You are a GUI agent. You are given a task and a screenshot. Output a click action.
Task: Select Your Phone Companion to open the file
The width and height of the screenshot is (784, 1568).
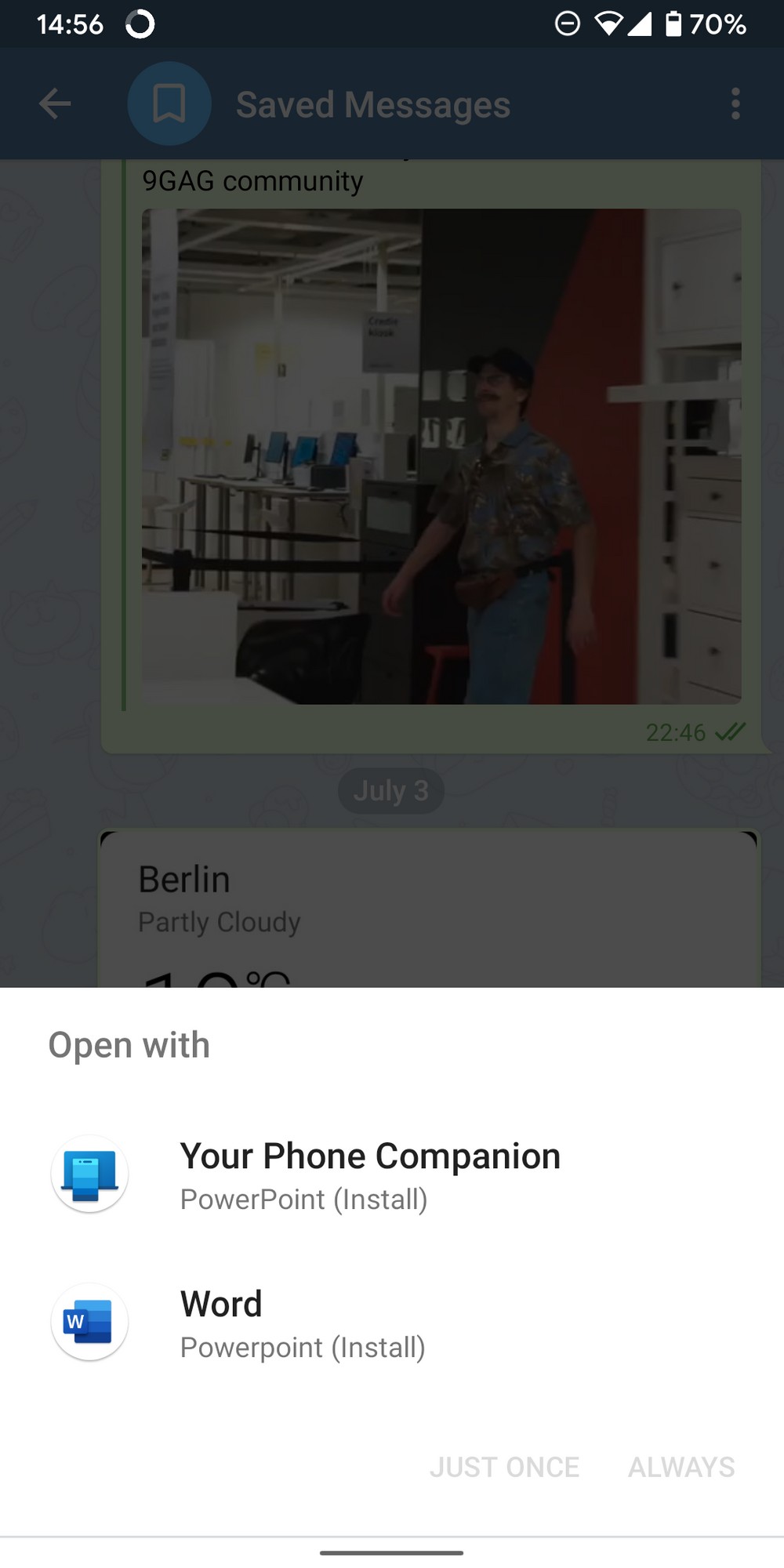pyautogui.click(x=392, y=1174)
